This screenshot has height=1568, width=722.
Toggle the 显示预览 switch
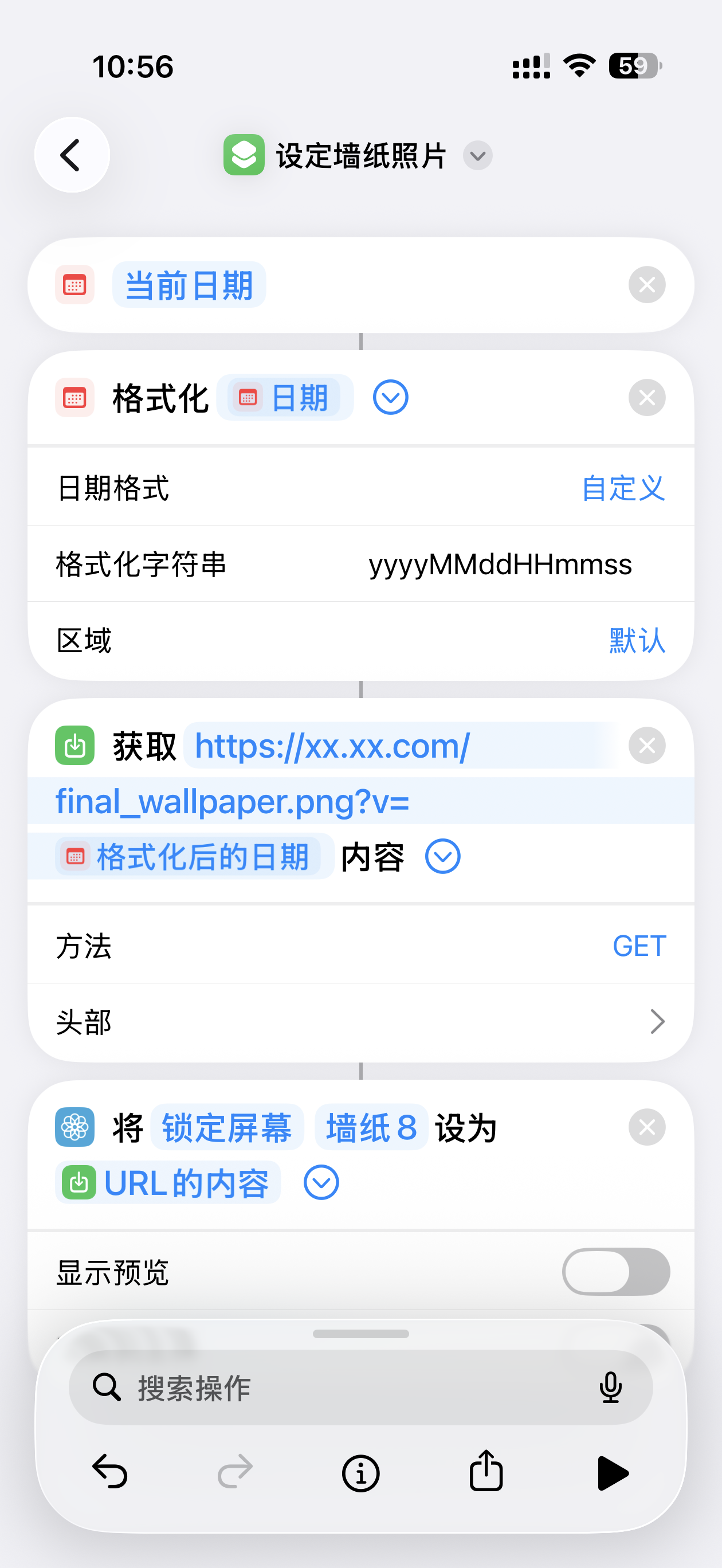pyautogui.click(x=615, y=1272)
